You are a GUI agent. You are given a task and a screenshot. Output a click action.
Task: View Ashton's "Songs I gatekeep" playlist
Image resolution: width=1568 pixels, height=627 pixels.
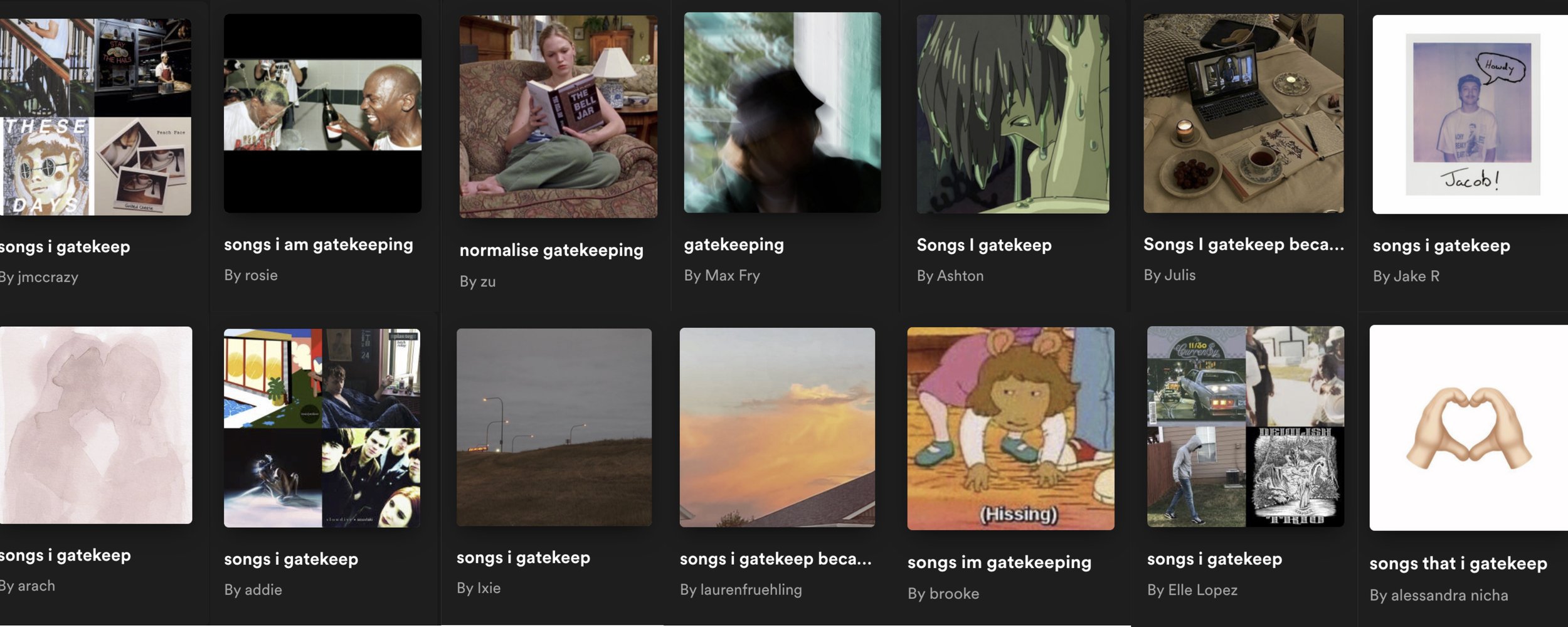(x=1012, y=114)
